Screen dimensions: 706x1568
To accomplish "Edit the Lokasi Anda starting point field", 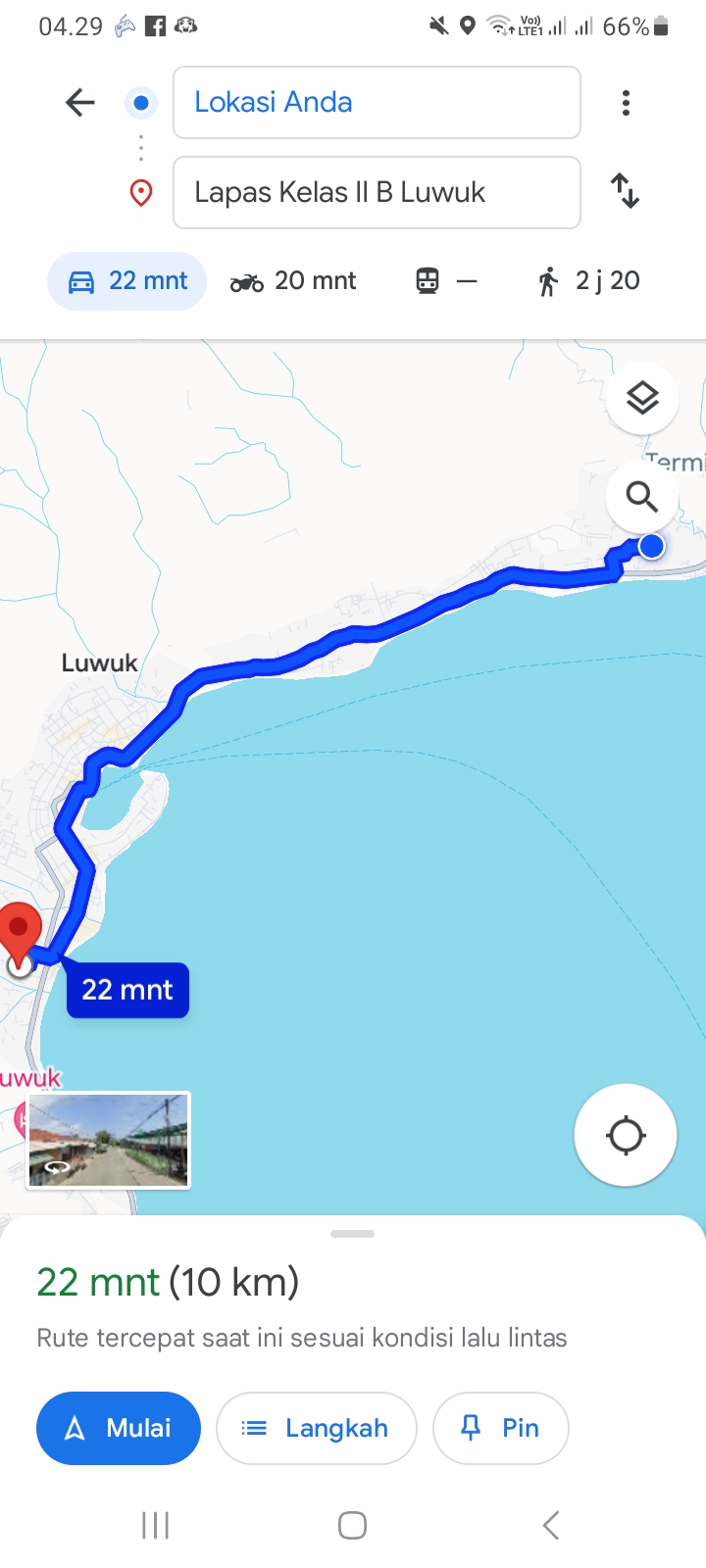I will pos(377,103).
